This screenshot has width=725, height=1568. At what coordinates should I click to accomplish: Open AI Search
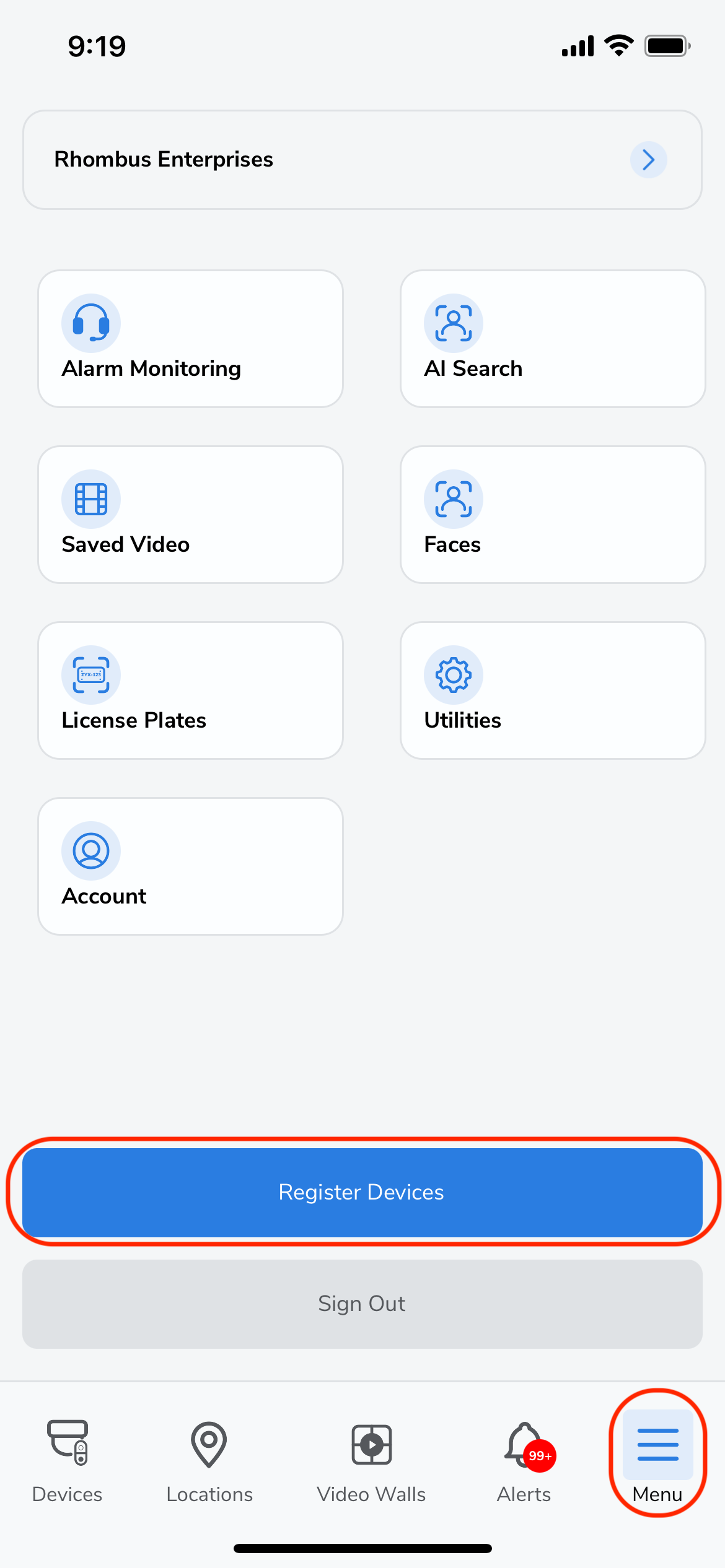coord(552,339)
